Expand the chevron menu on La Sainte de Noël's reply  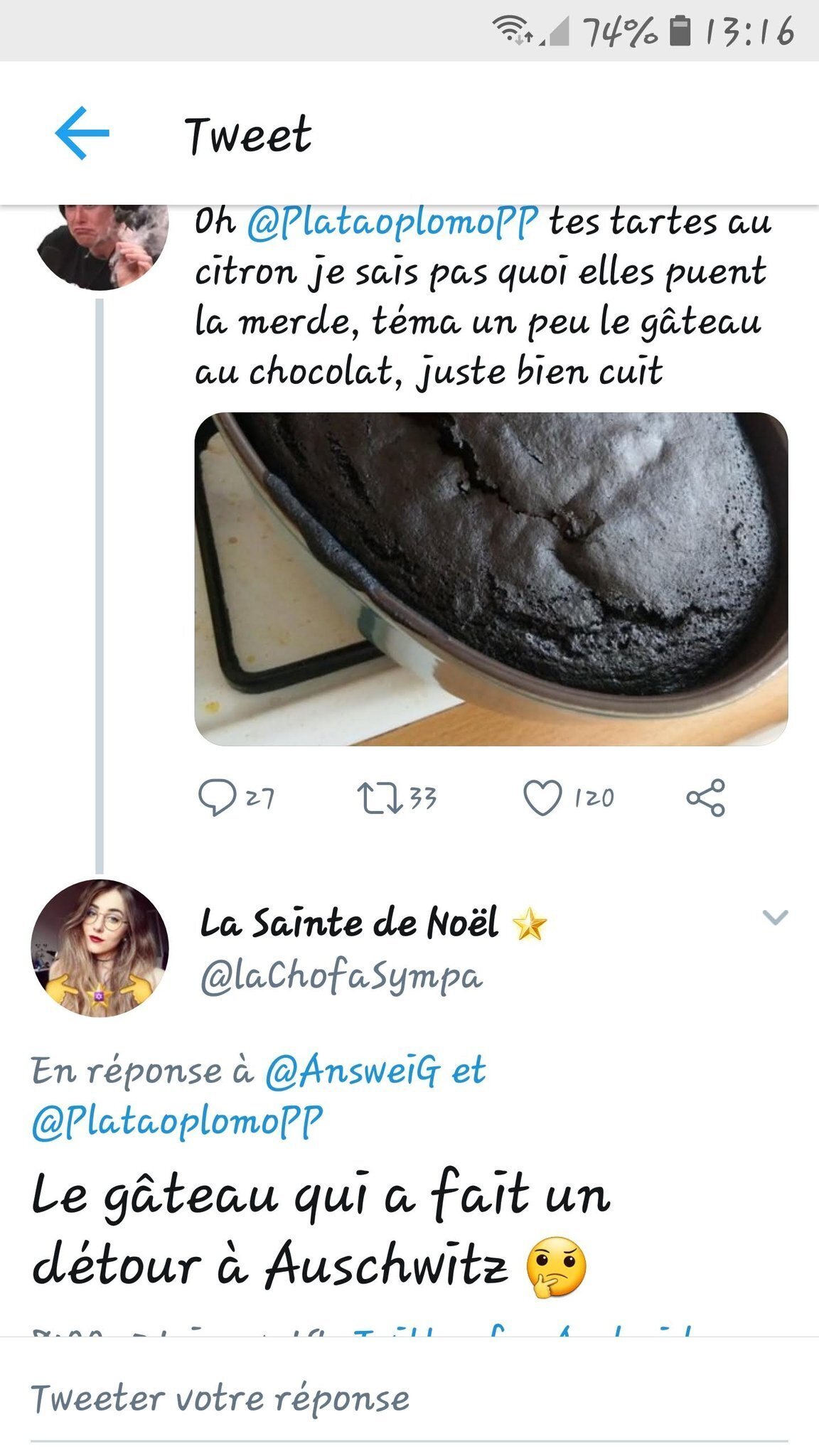pos(775,917)
